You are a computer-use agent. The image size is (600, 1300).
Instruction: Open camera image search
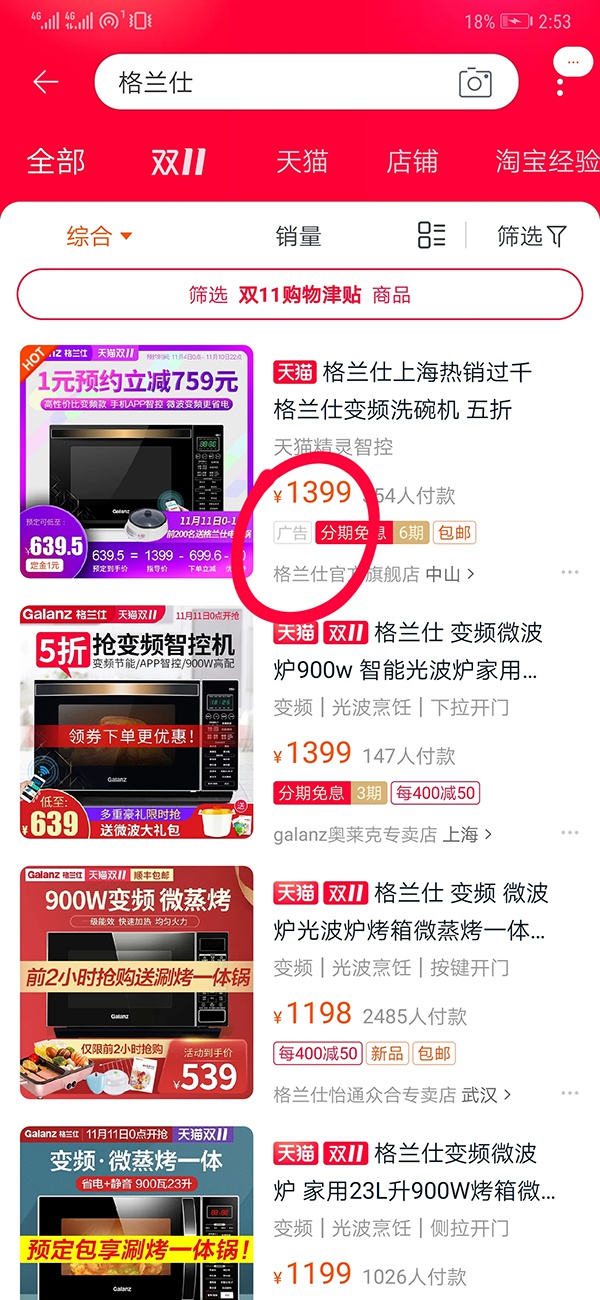[x=476, y=82]
